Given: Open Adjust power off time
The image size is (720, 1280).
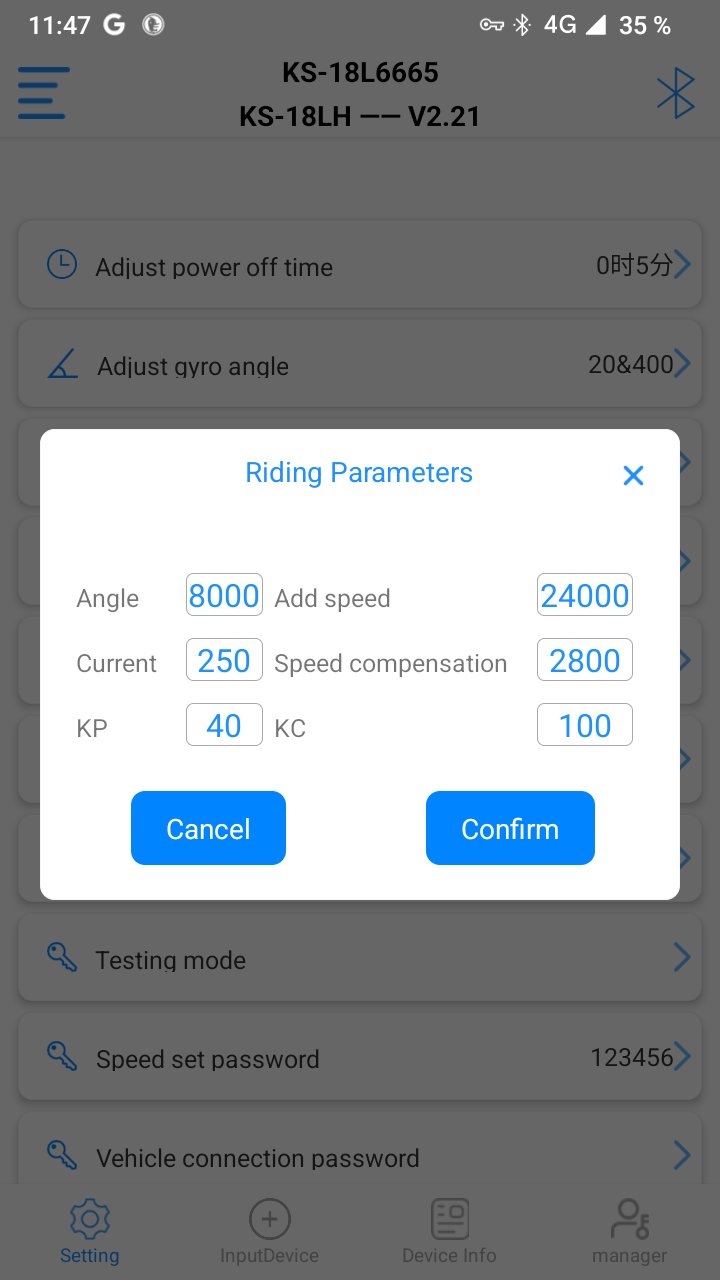Looking at the screenshot, I should click(360, 265).
